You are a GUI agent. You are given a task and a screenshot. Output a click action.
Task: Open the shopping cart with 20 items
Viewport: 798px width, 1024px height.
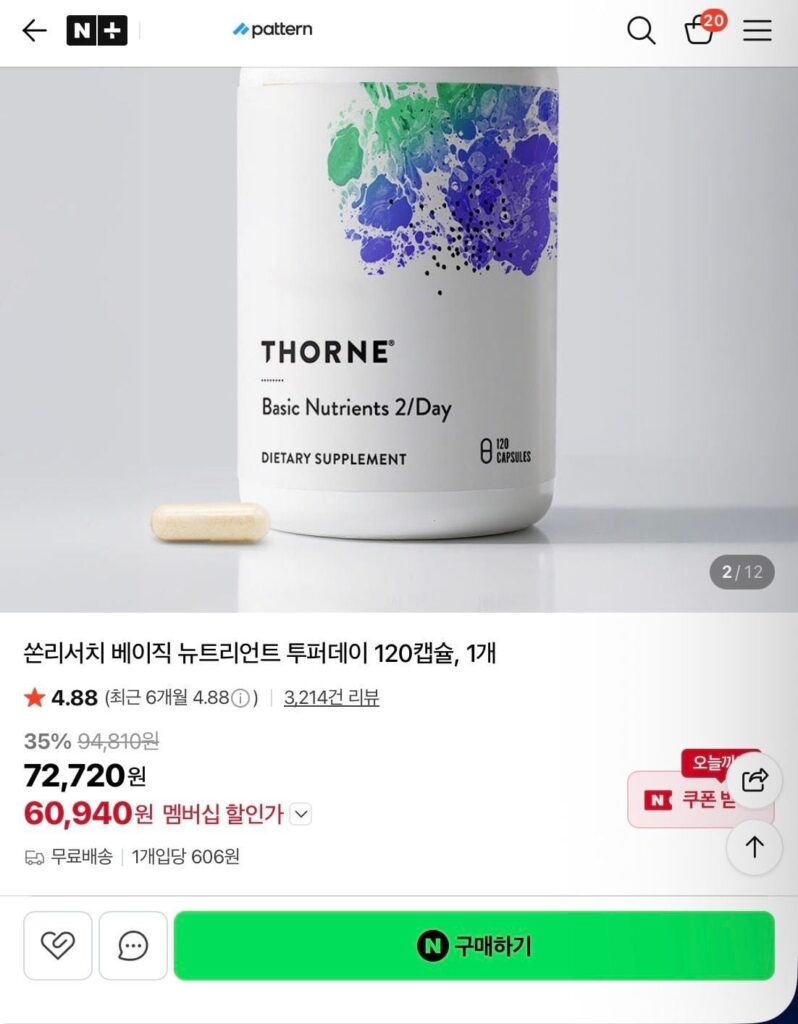coord(699,31)
